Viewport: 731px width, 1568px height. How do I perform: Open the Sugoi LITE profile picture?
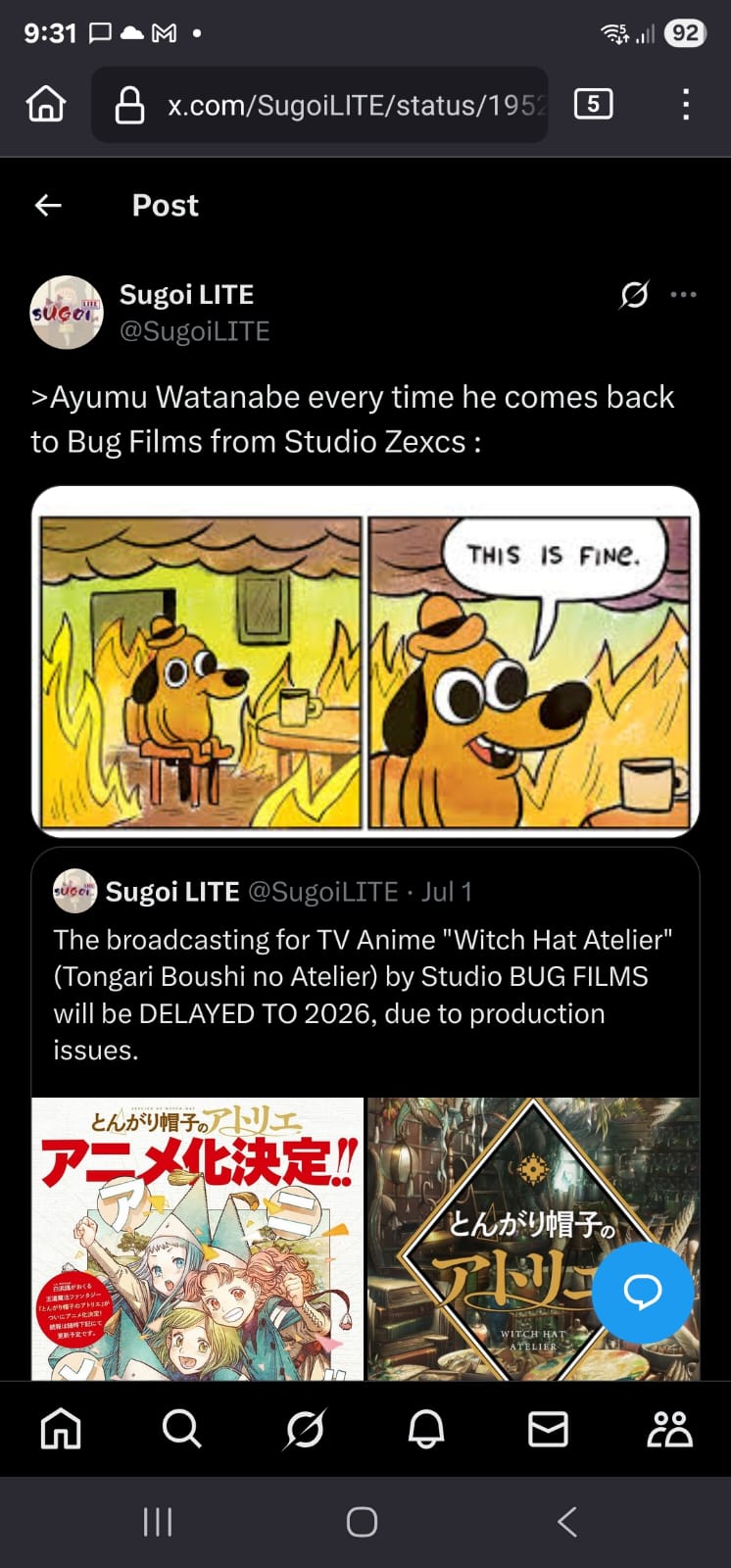pos(67,313)
